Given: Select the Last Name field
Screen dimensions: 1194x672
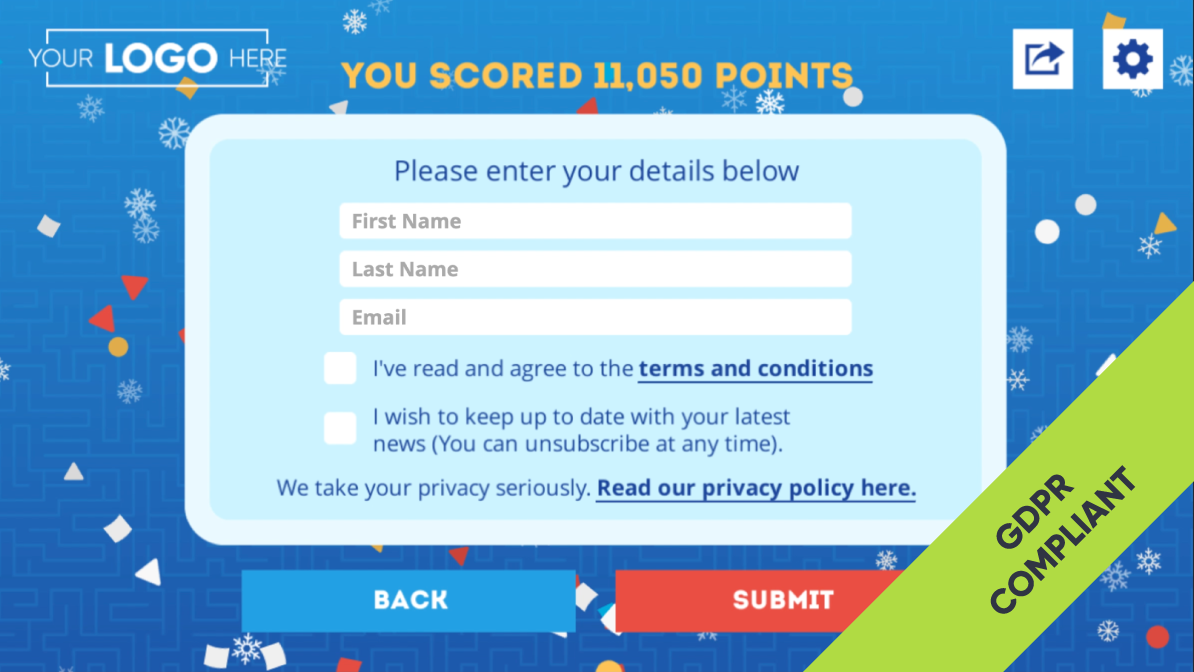Looking at the screenshot, I should [595, 269].
